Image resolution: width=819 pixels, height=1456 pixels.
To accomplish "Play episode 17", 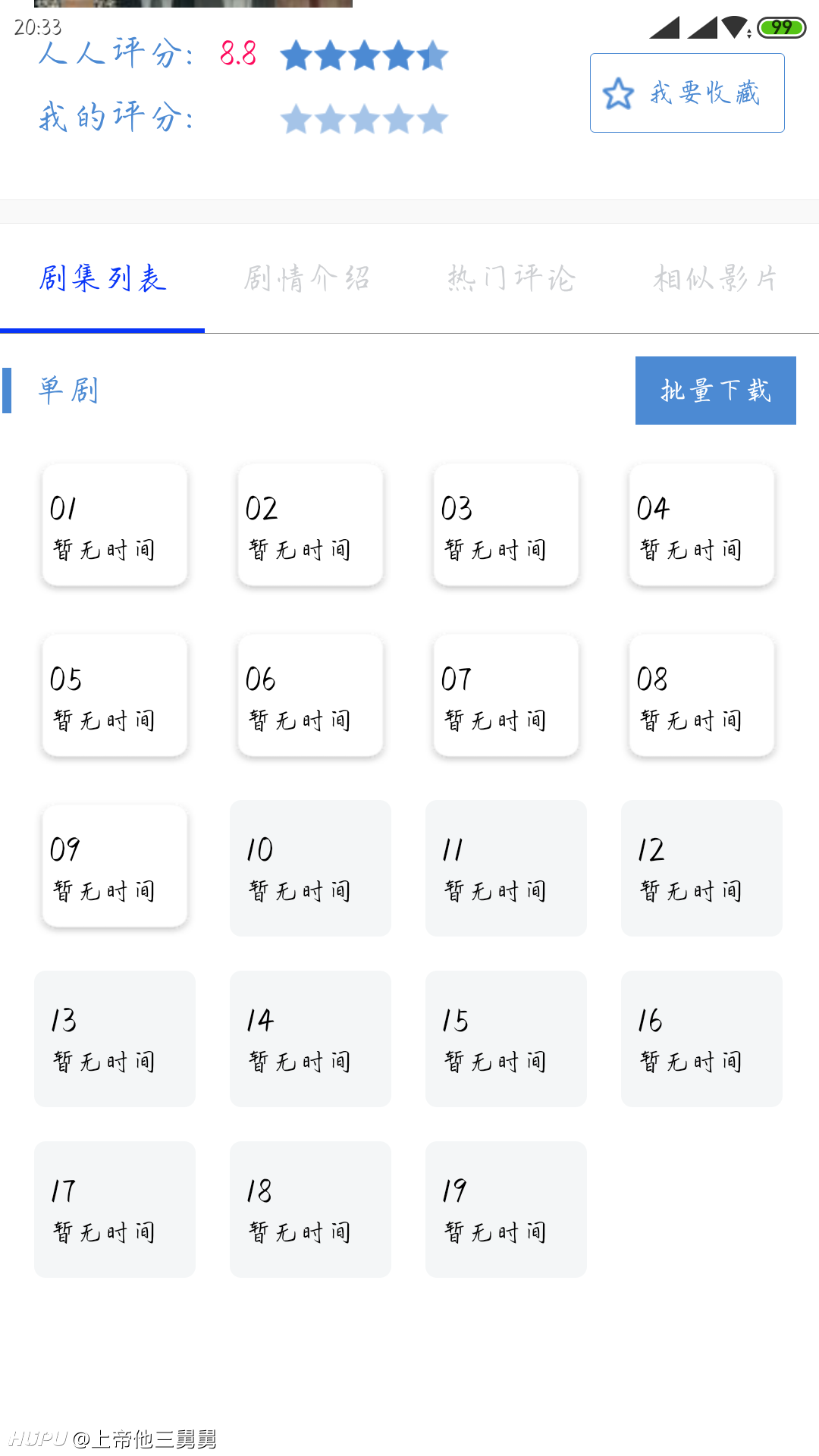I will click(115, 1210).
